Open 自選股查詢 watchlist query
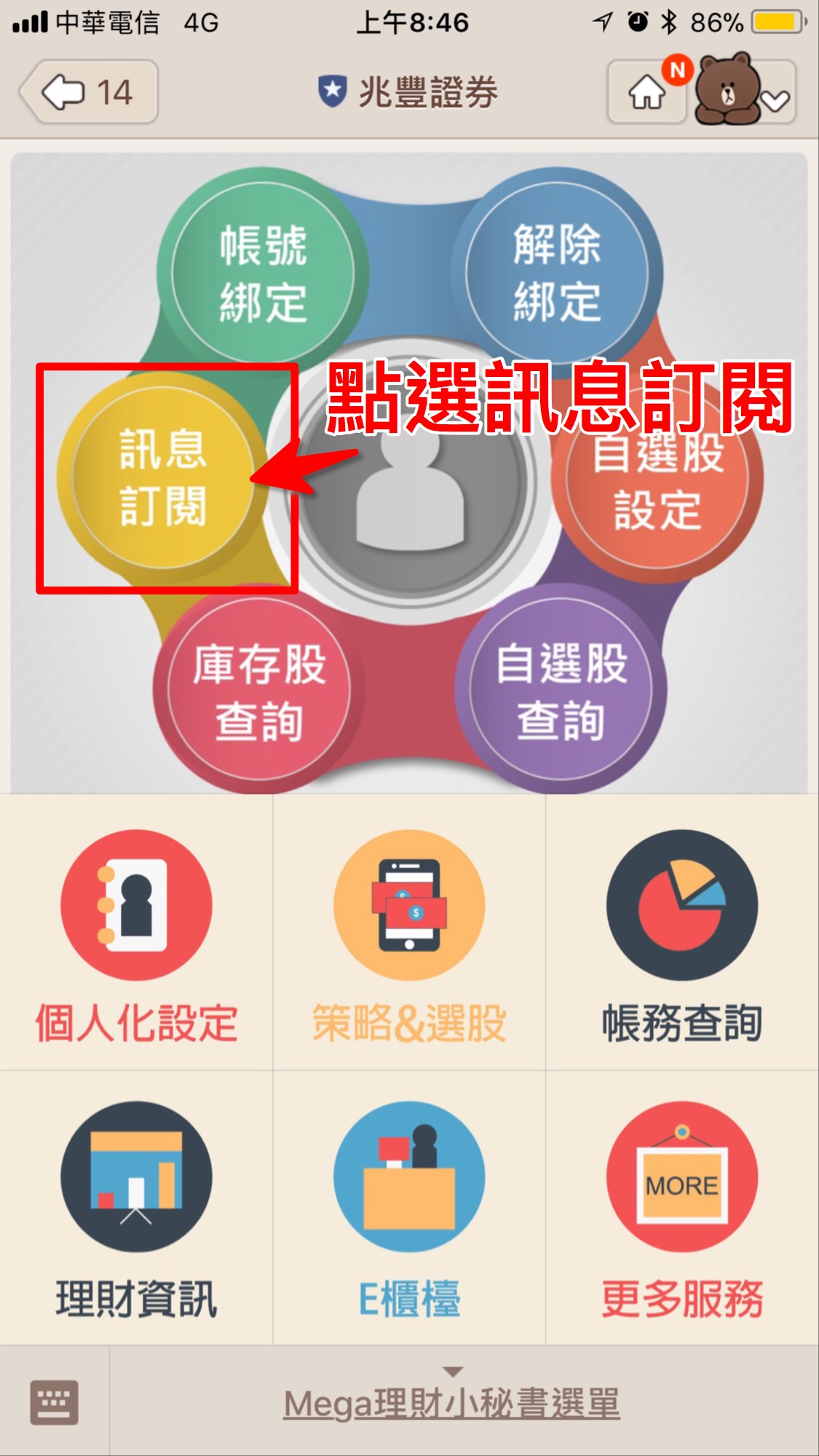 click(x=561, y=691)
